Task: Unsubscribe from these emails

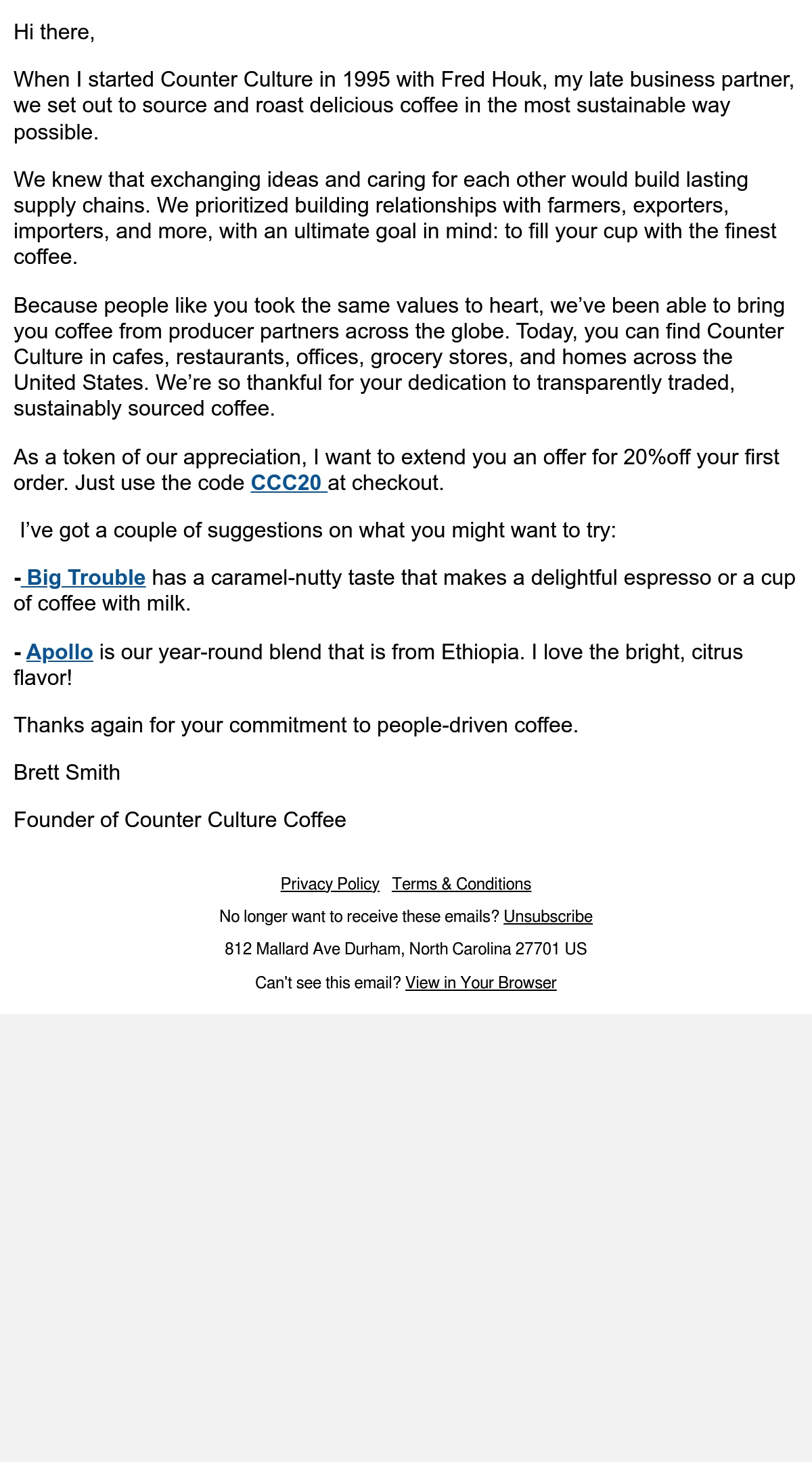Action: click(x=548, y=916)
